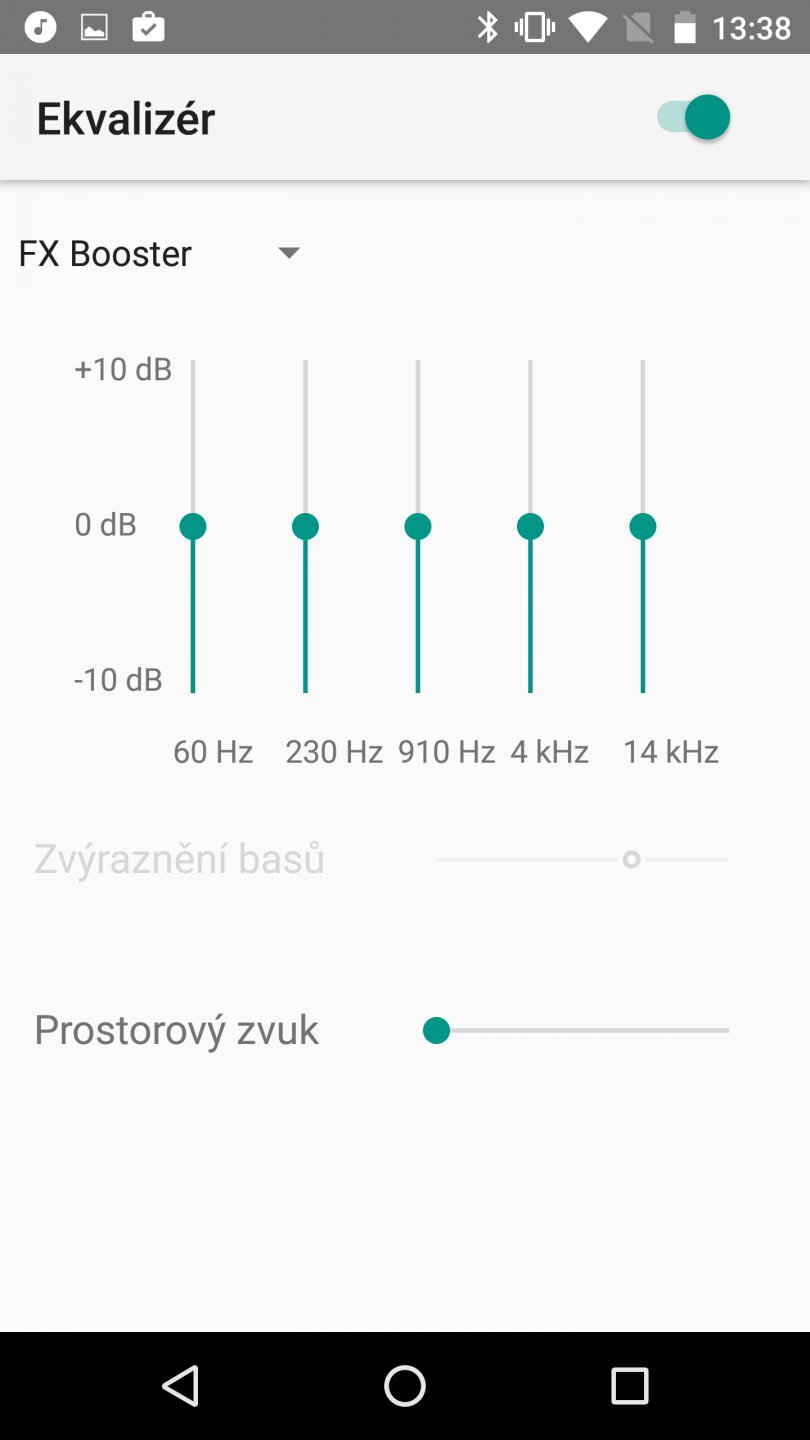The width and height of the screenshot is (810, 1440).
Task: Tap the SIM card status icon
Action: (638, 26)
